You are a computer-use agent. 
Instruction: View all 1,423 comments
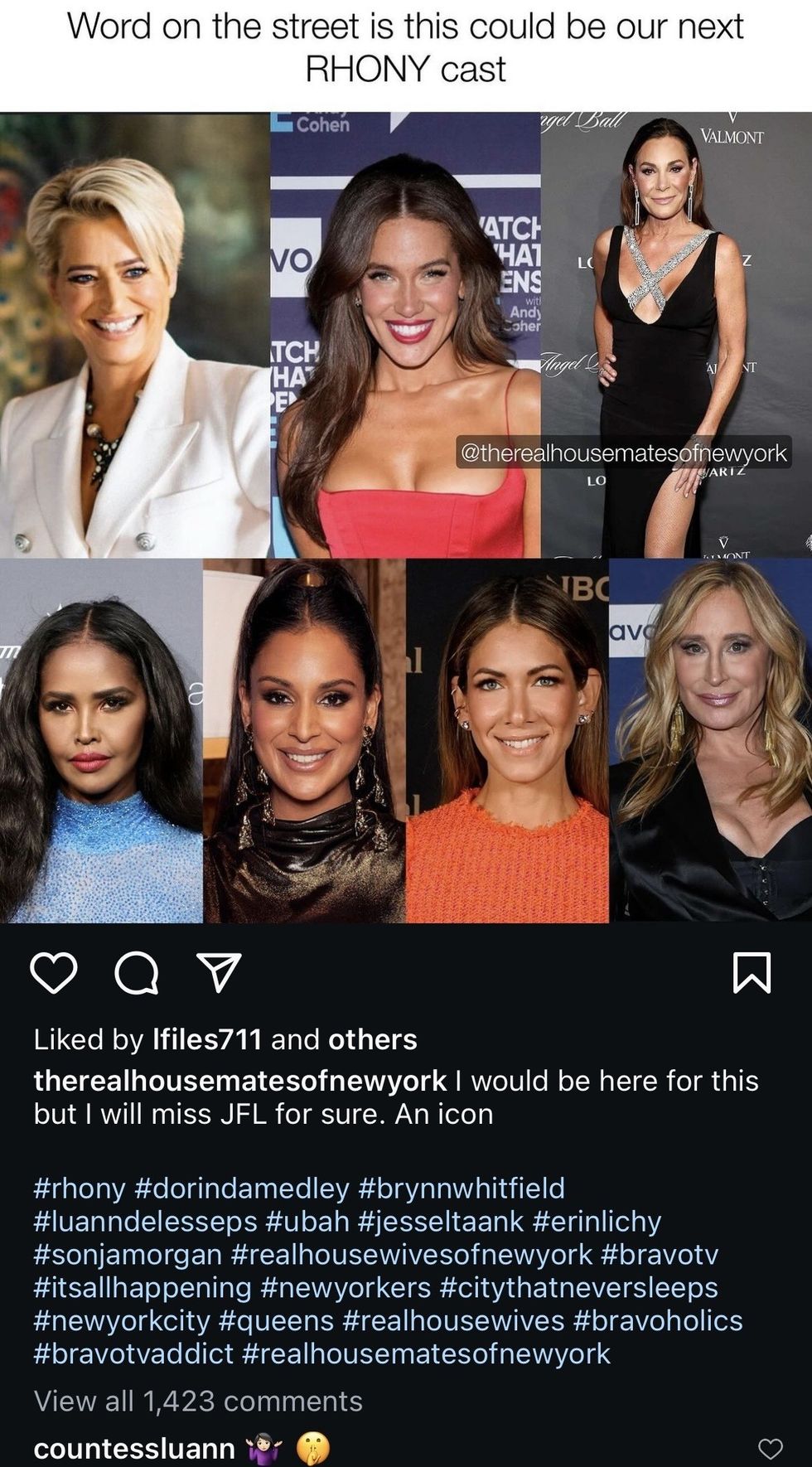pyautogui.click(x=198, y=1401)
